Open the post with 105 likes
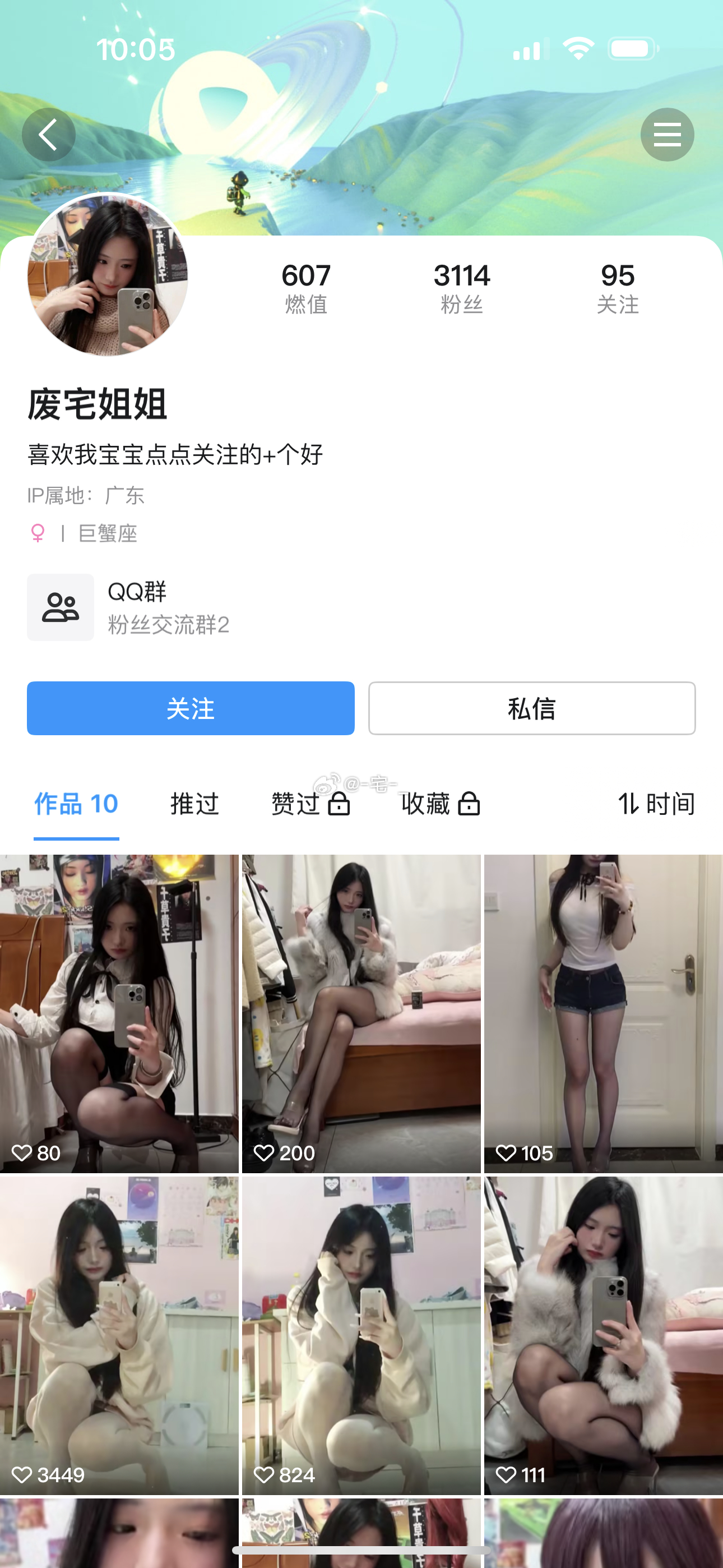The image size is (723, 1568). [603, 1013]
